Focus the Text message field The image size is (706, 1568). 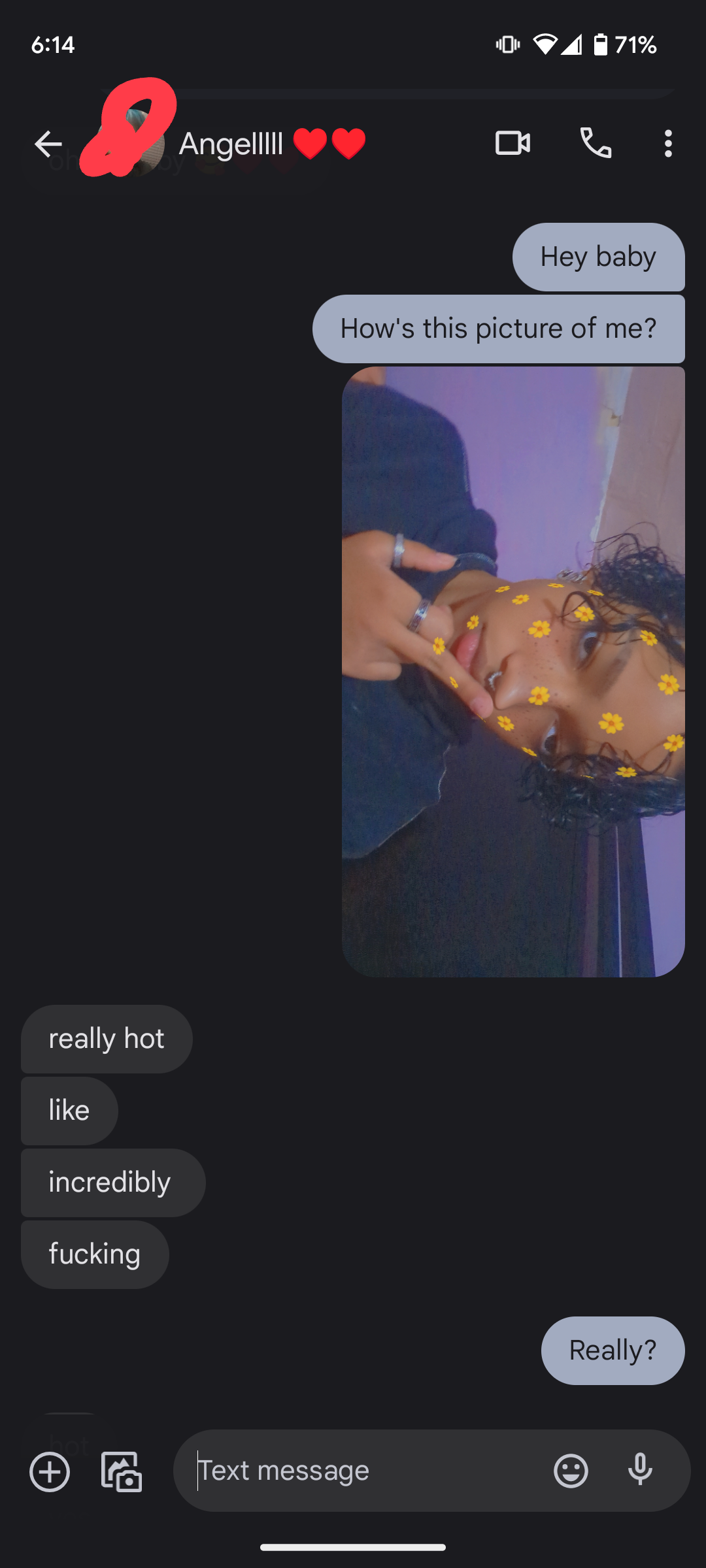pos(366,1471)
